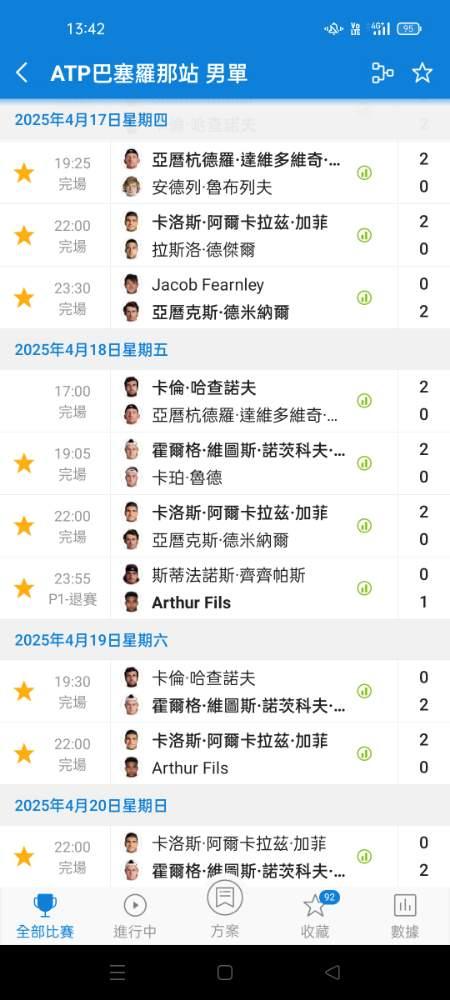The image size is (450, 1000).
Task: Add the 17:00 哈查諾夫 match to favorites
Action: click(x=24, y=401)
